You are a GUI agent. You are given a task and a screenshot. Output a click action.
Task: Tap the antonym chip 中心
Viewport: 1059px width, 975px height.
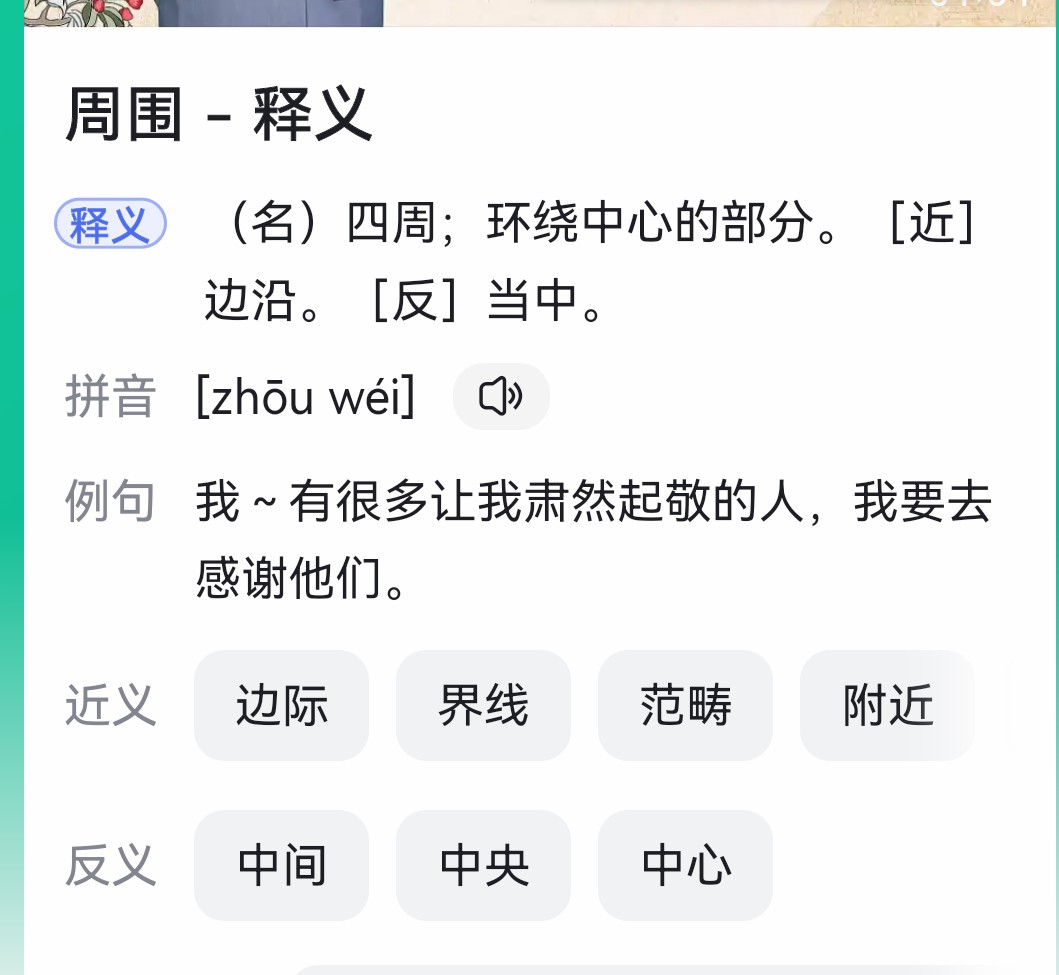click(x=685, y=865)
